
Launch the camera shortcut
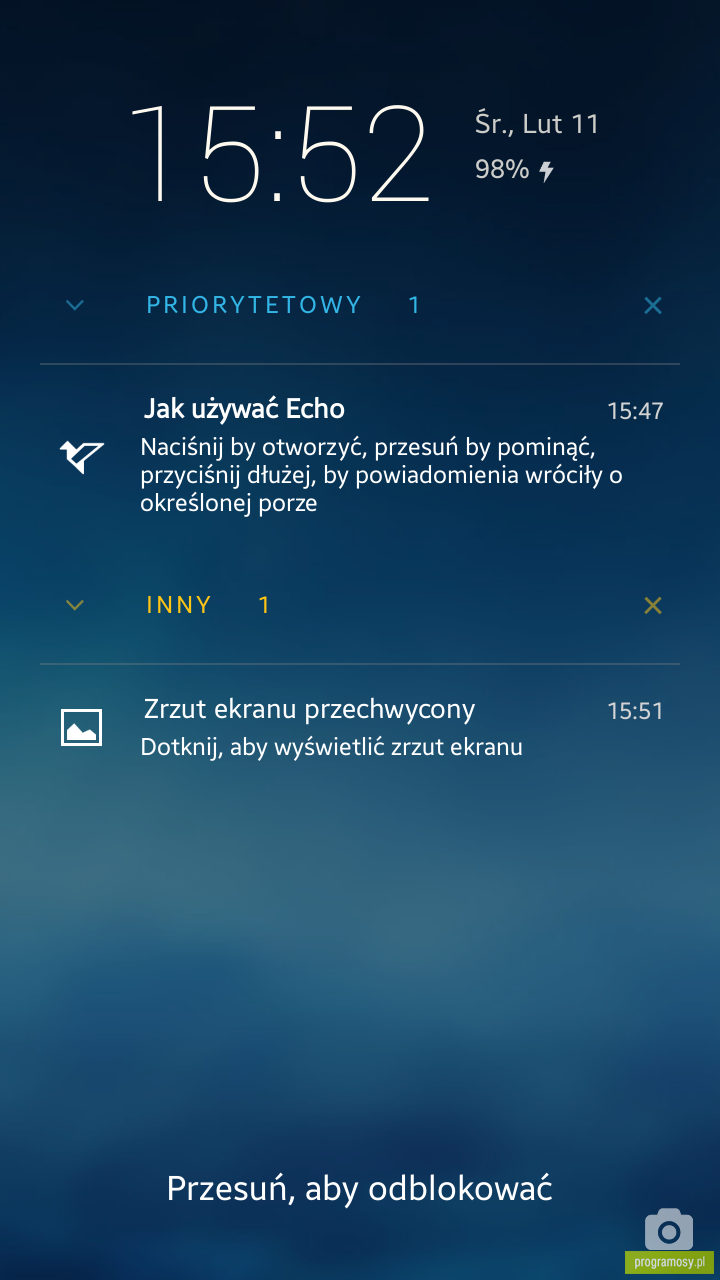(x=668, y=1228)
